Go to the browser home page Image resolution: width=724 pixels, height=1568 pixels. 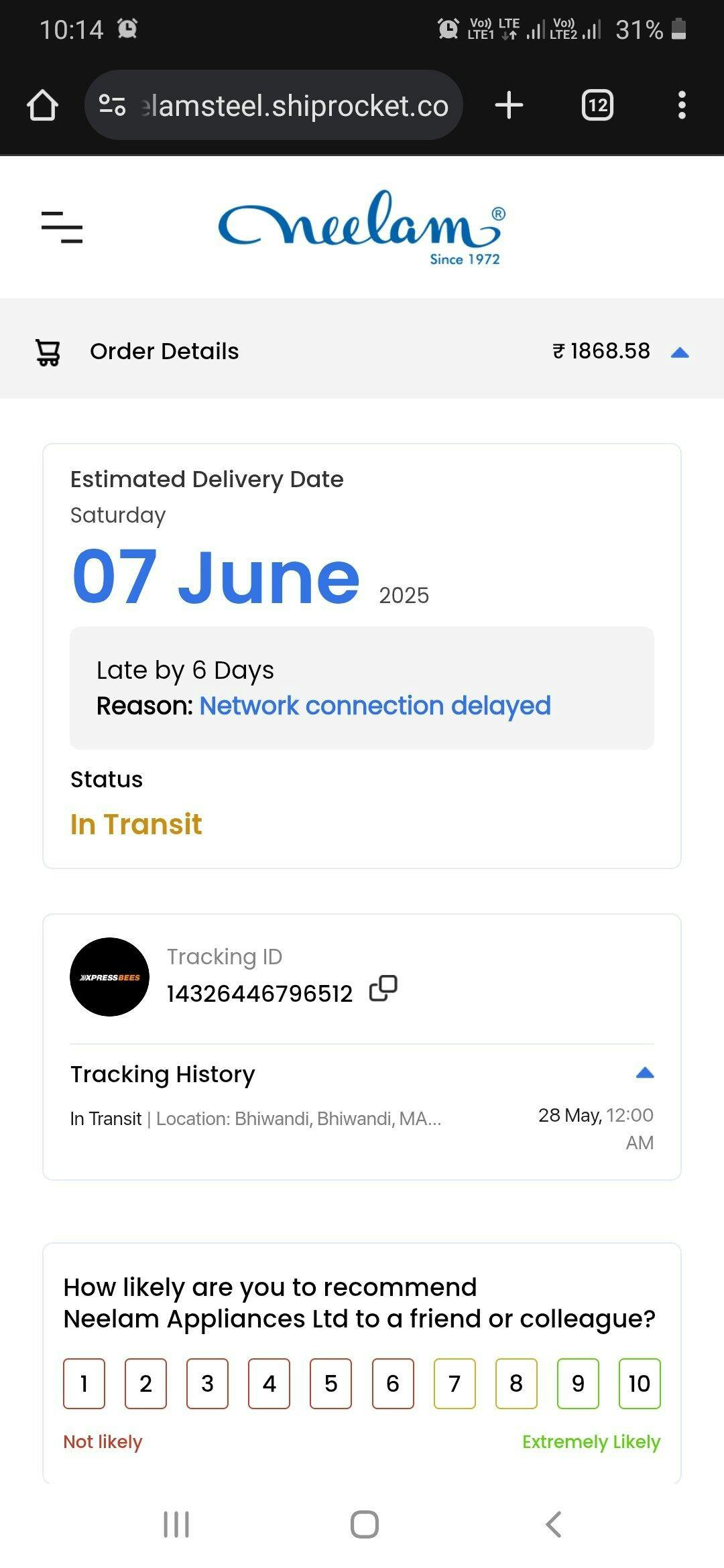pyautogui.click(x=42, y=105)
